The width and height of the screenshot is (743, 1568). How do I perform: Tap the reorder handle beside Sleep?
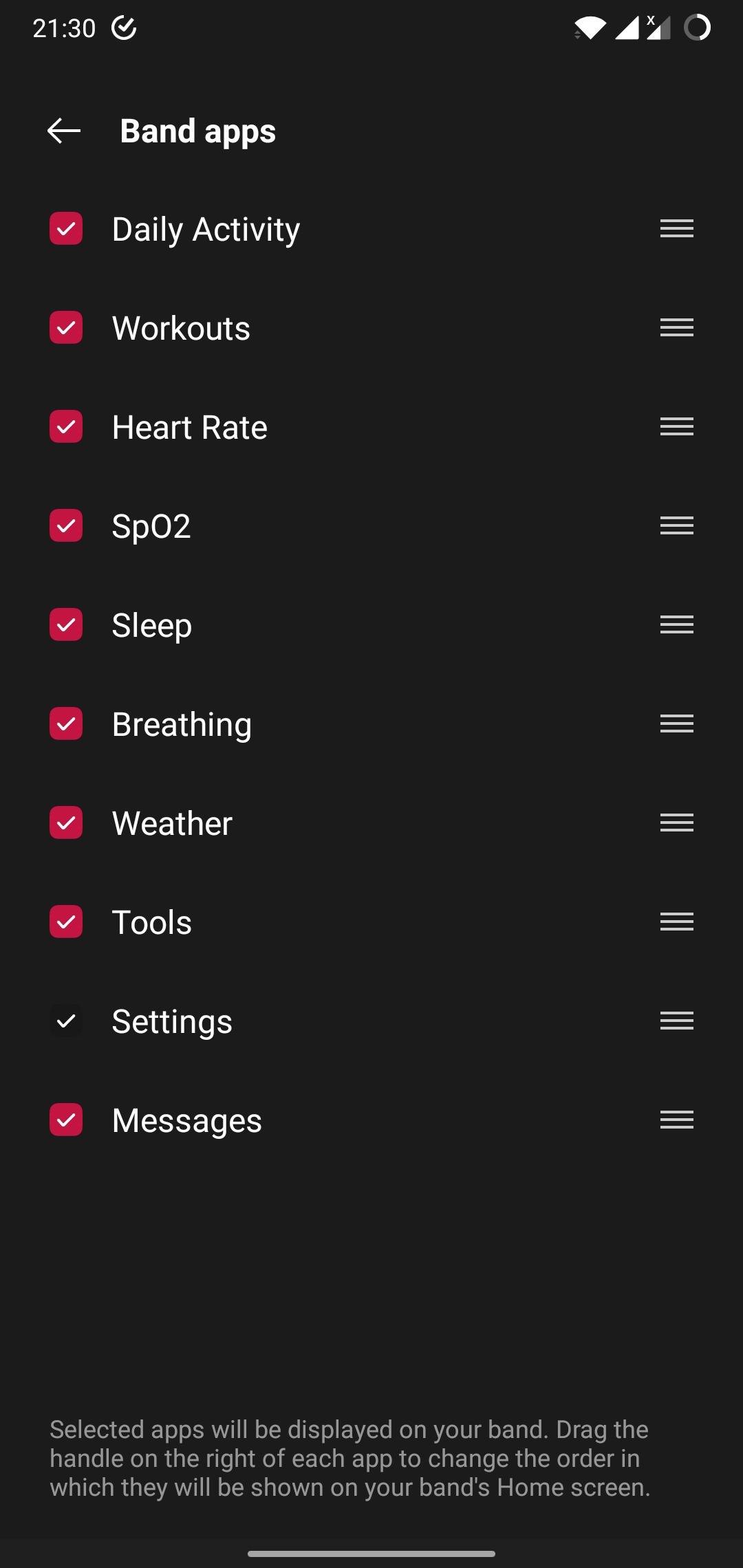click(676, 624)
